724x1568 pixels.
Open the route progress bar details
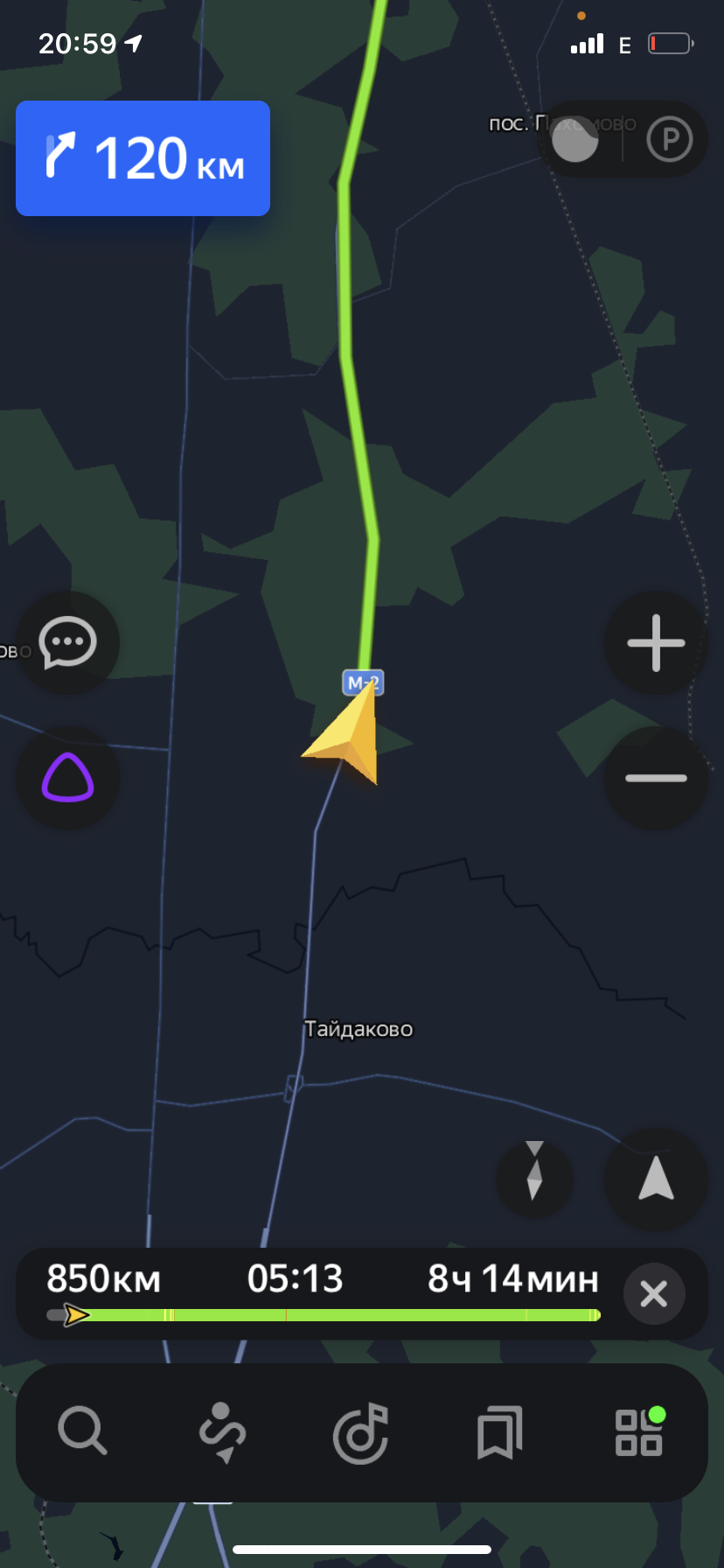(x=324, y=1293)
